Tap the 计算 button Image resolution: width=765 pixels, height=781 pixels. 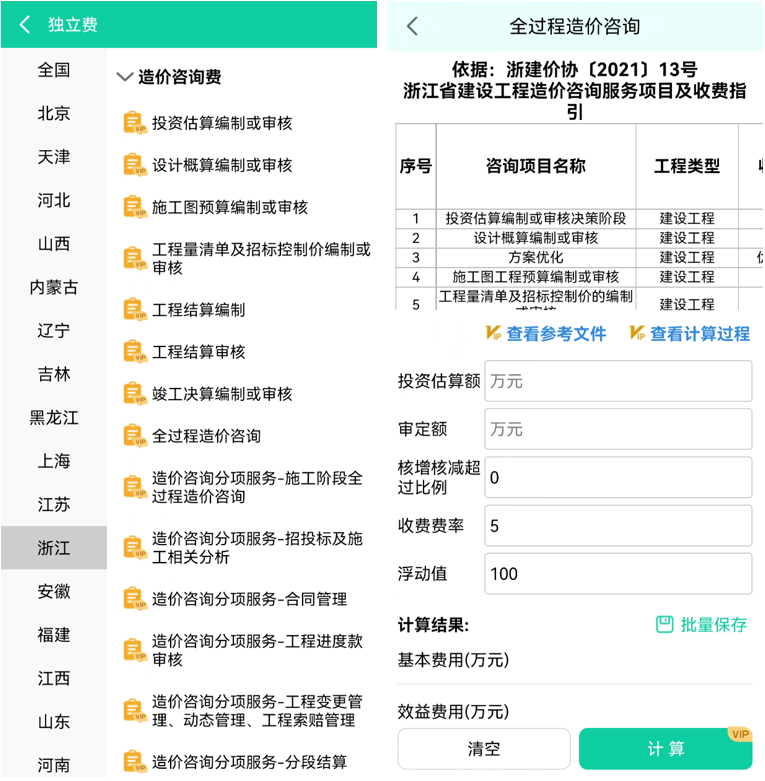click(x=665, y=749)
